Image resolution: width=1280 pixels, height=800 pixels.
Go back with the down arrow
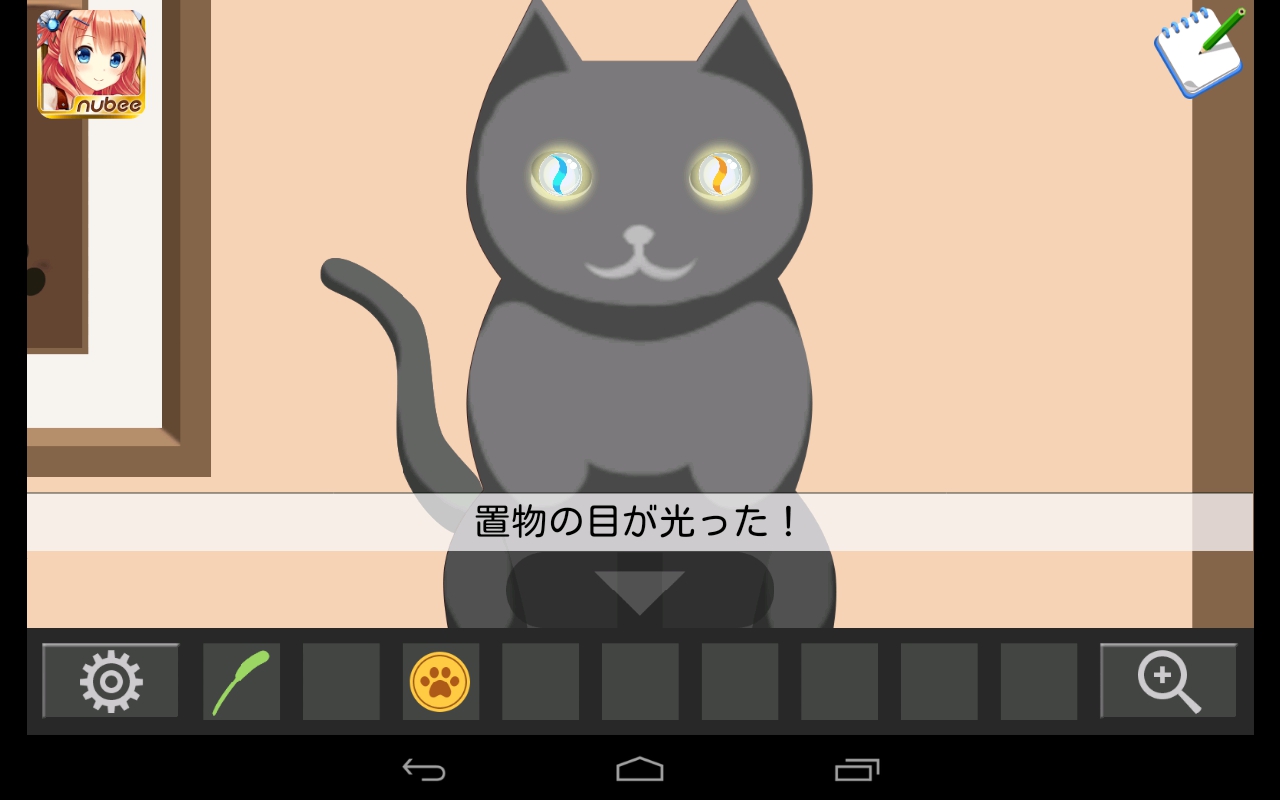click(x=640, y=591)
